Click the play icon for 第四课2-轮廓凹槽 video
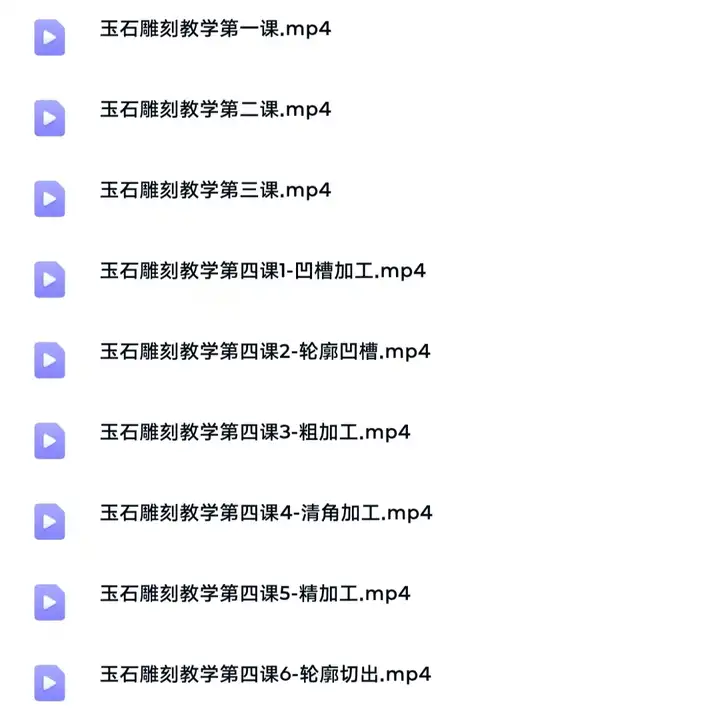The width and height of the screenshot is (720, 721). click(x=49, y=360)
